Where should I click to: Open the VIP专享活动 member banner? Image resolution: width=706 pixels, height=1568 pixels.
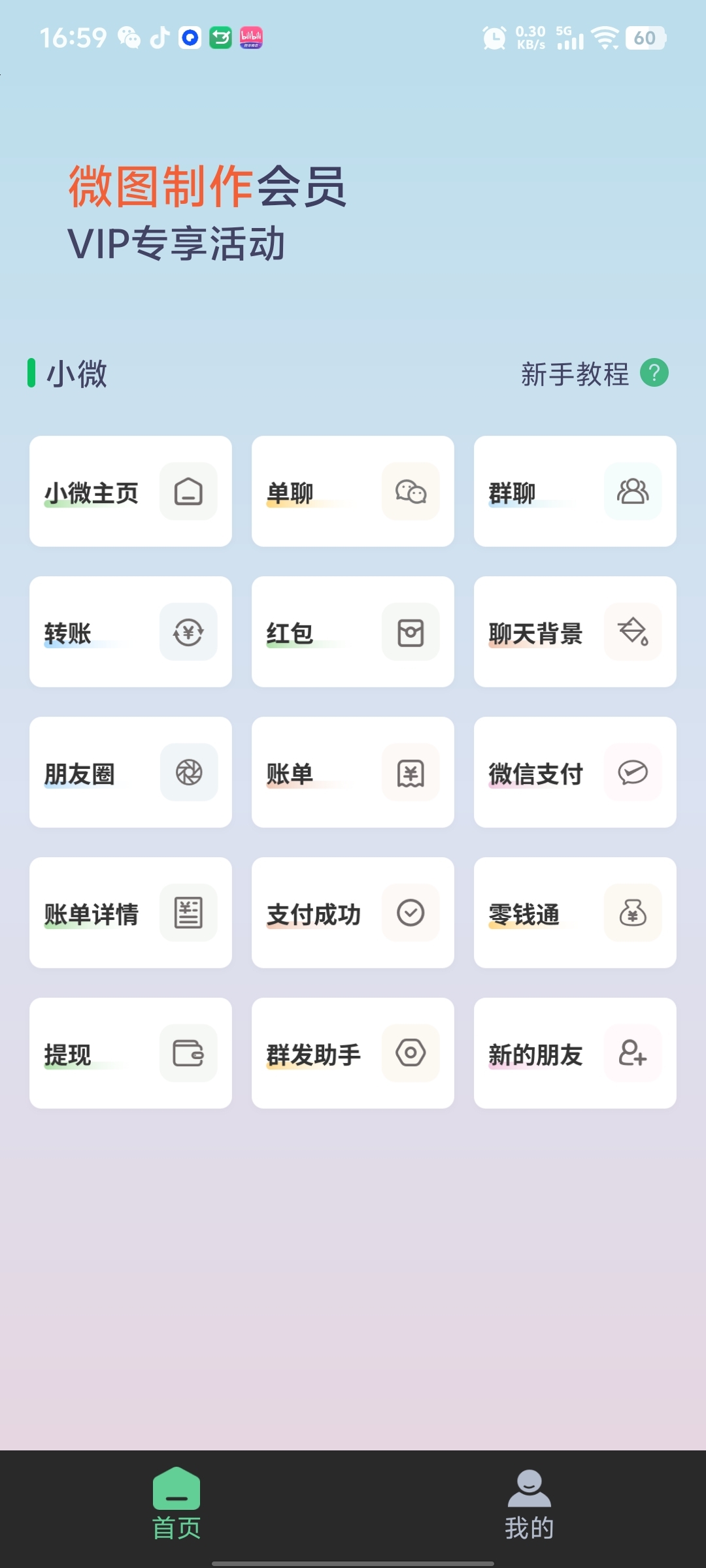point(208,213)
